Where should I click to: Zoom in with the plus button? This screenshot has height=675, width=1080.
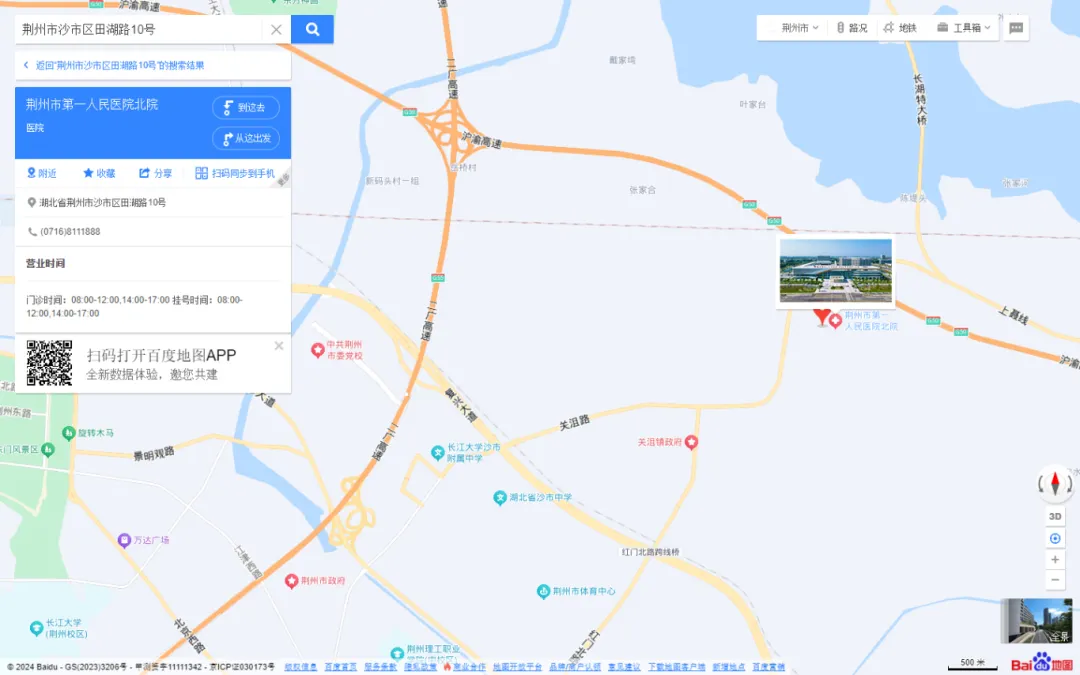click(1055, 559)
